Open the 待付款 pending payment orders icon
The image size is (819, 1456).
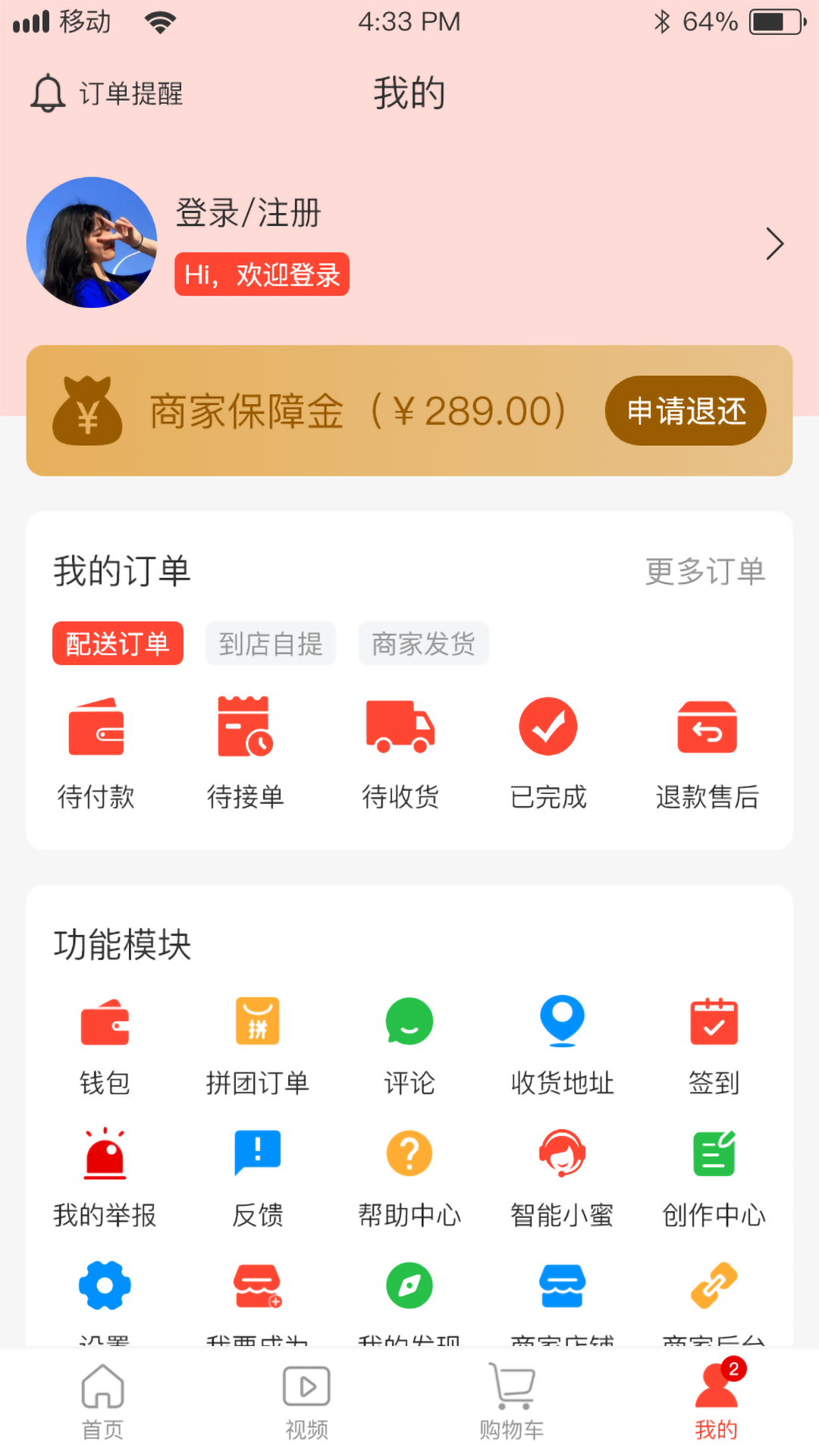point(96,751)
